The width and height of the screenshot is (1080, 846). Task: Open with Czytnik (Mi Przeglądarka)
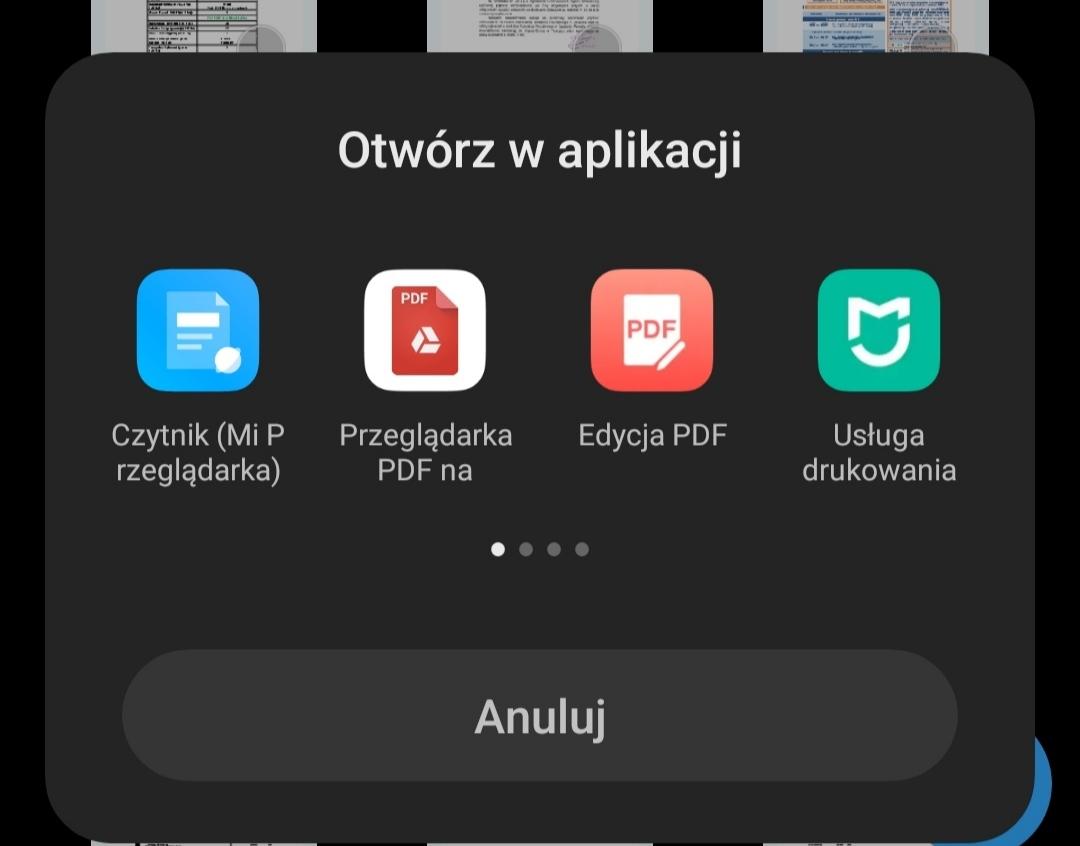[x=198, y=330]
